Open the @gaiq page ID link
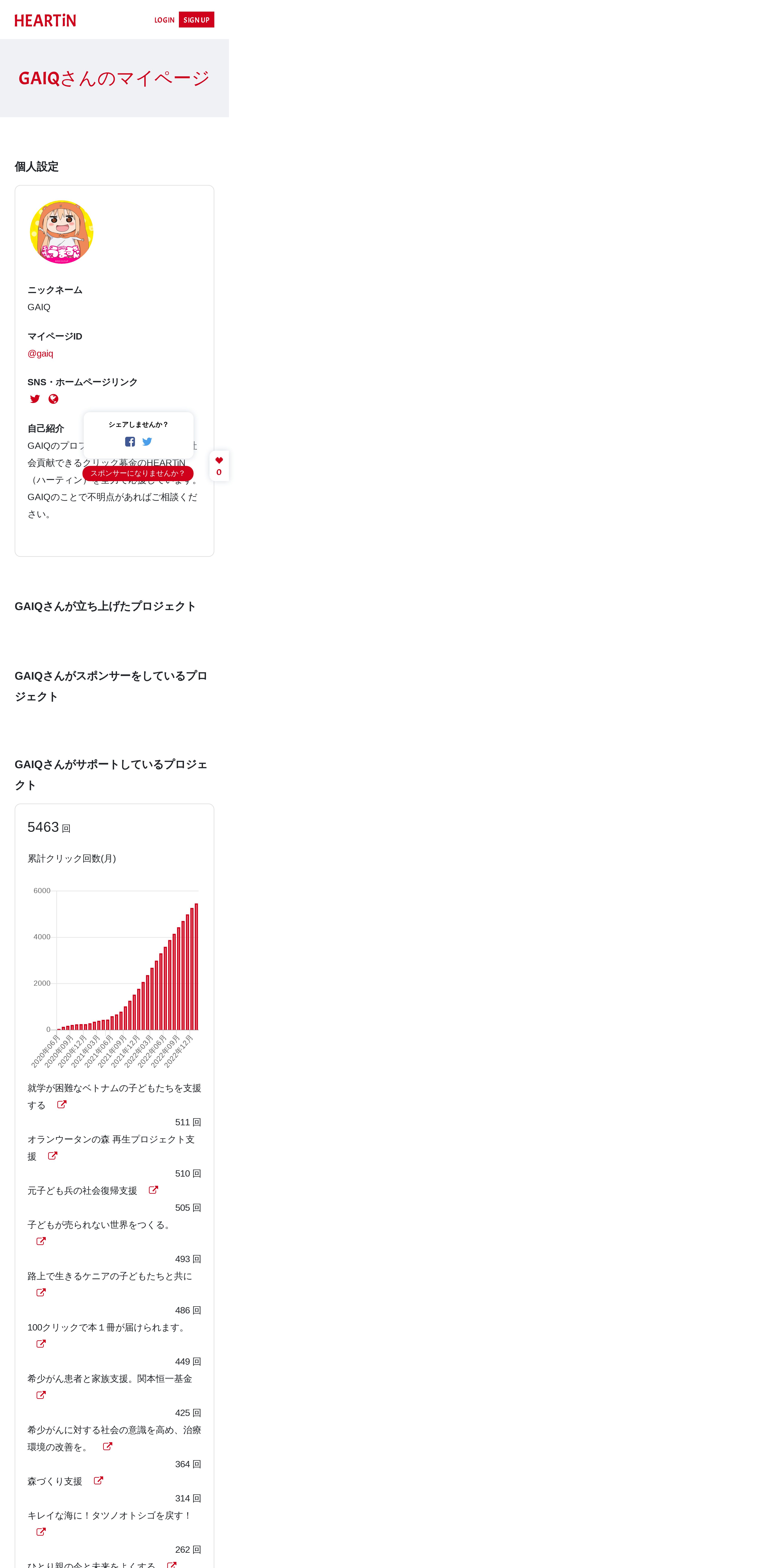Image resolution: width=784 pixels, height=1568 pixels. [40, 354]
